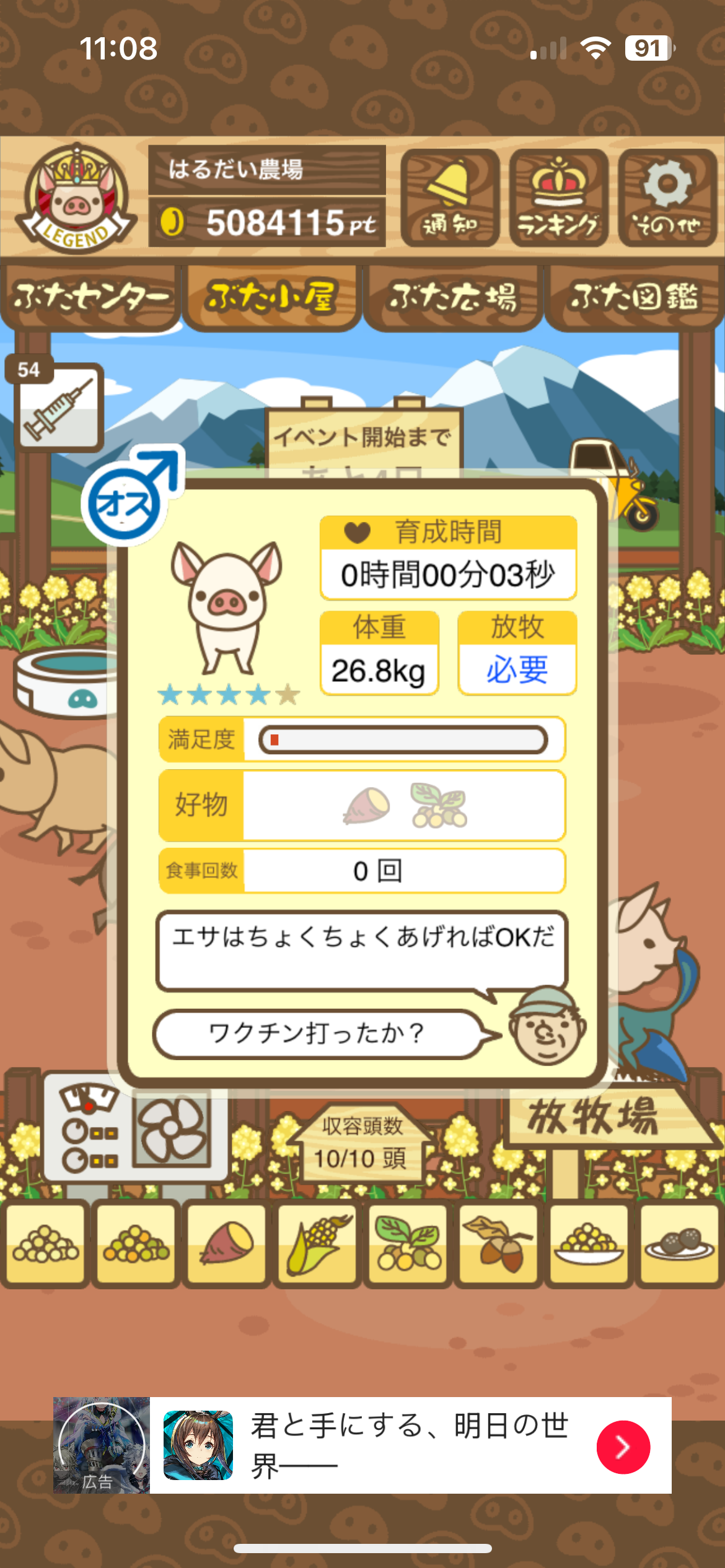This screenshot has height=1568, width=725.
Task: Select the ぶた小屋 tab
Action: click(x=271, y=297)
